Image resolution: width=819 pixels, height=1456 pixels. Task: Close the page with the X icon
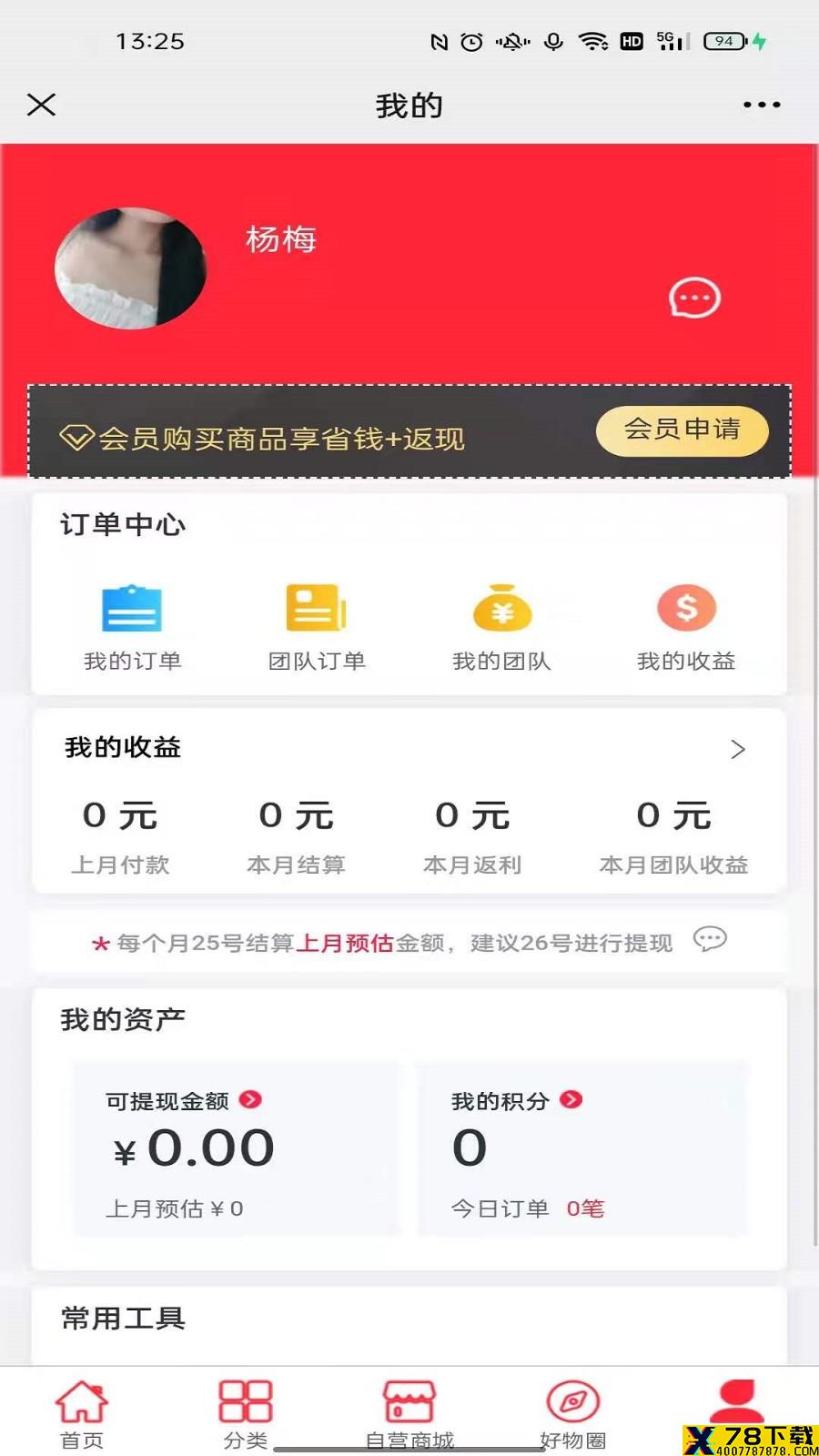click(x=42, y=105)
